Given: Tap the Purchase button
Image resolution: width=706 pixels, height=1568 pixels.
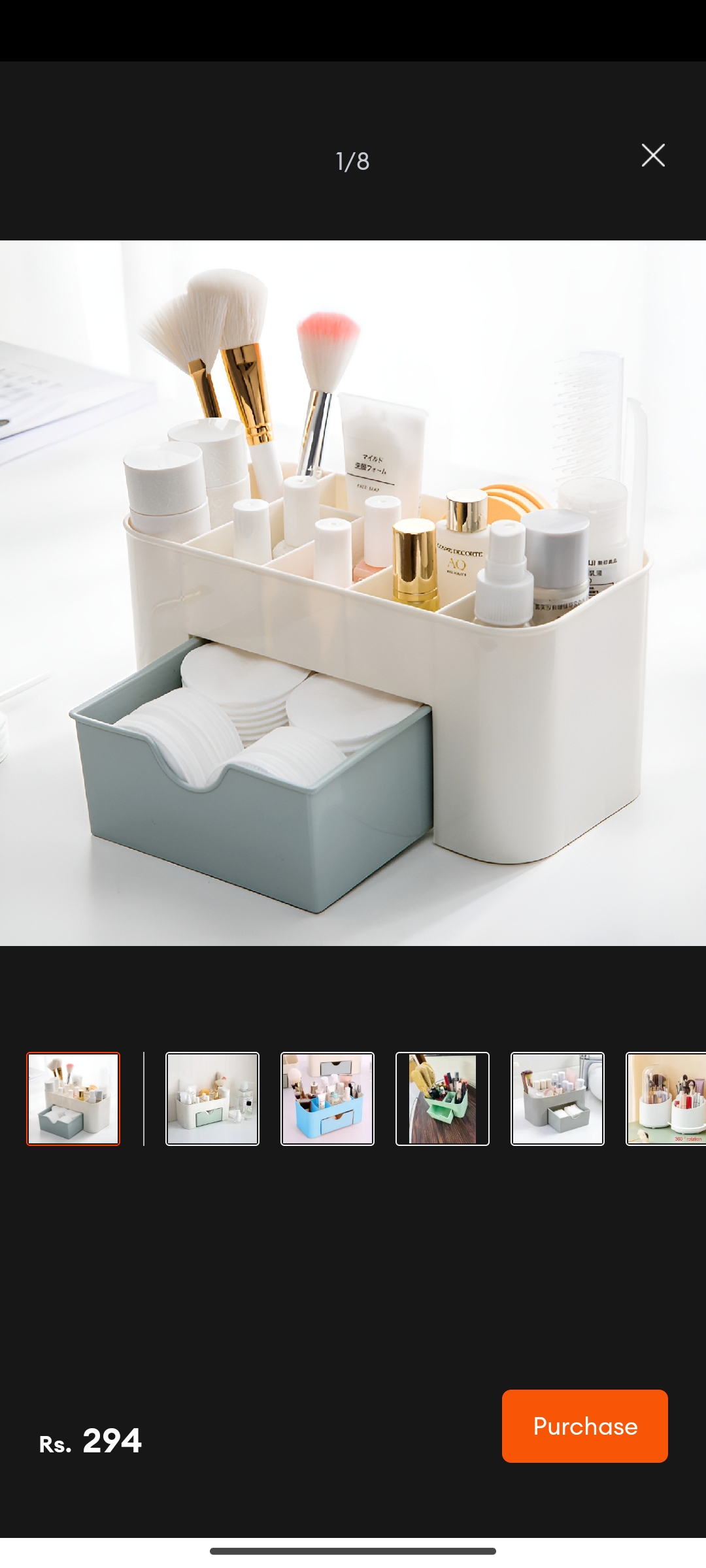Looking at the screenshot, I should click(584, 1426).
